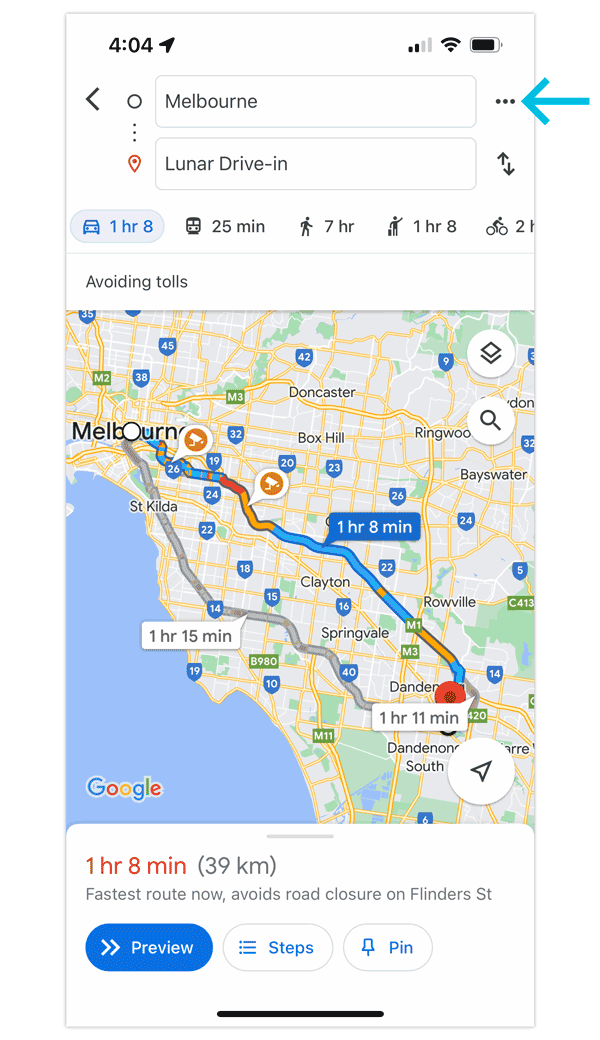Switch to walking mode 7 hr
The width and height of the screenshot is (600, 1040).
tap(326, 227)
